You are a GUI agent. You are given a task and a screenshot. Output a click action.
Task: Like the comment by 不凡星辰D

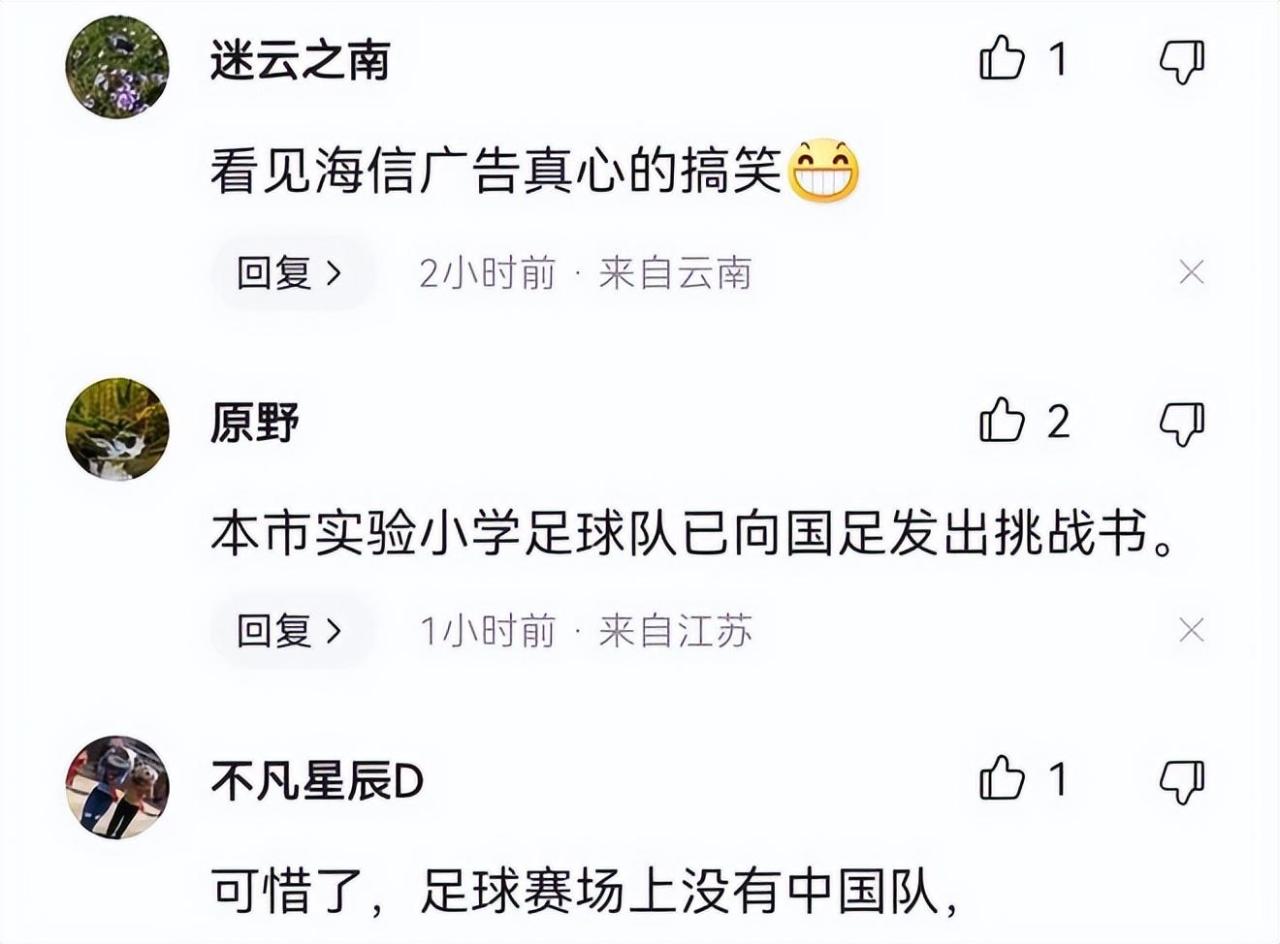tap(1002, 780)
